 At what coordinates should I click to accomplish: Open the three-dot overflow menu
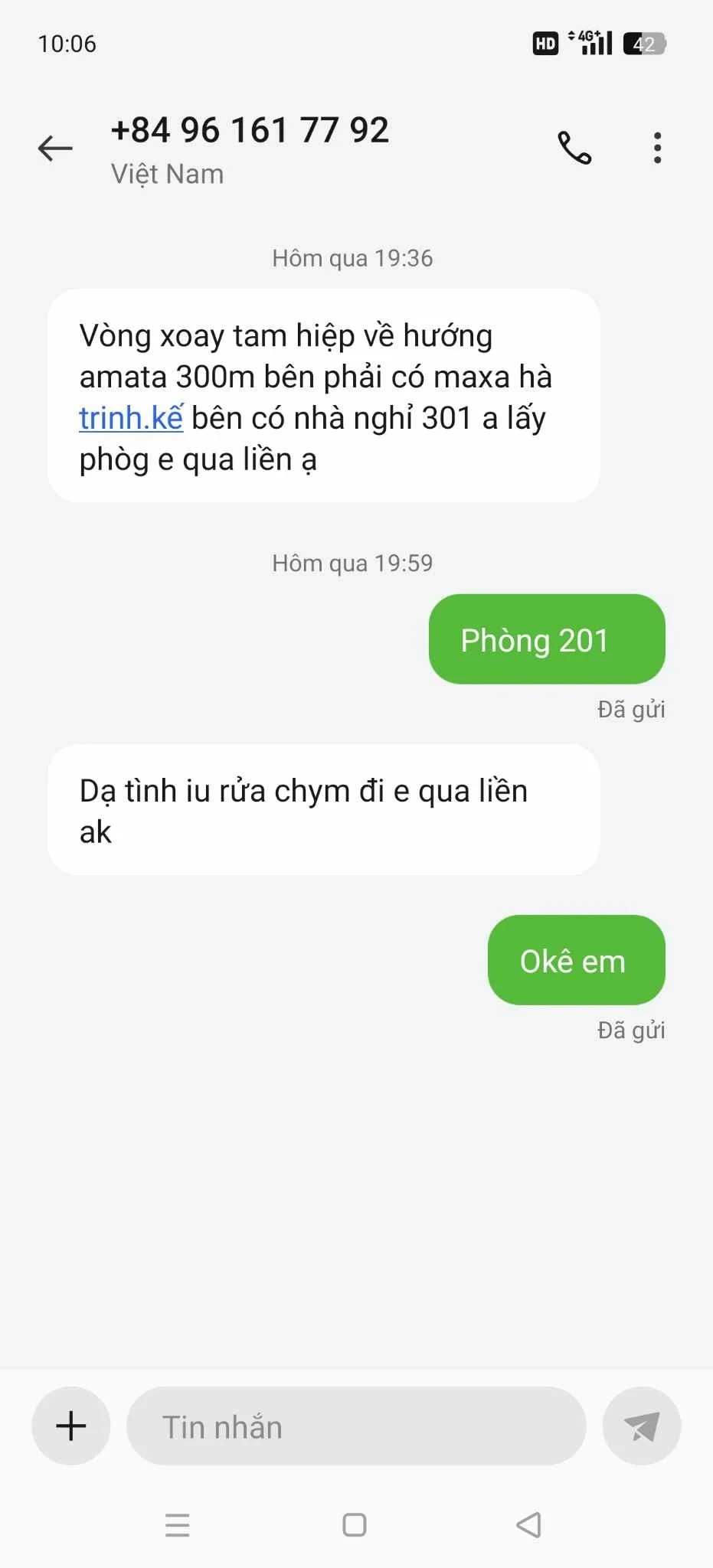point(657,148)
